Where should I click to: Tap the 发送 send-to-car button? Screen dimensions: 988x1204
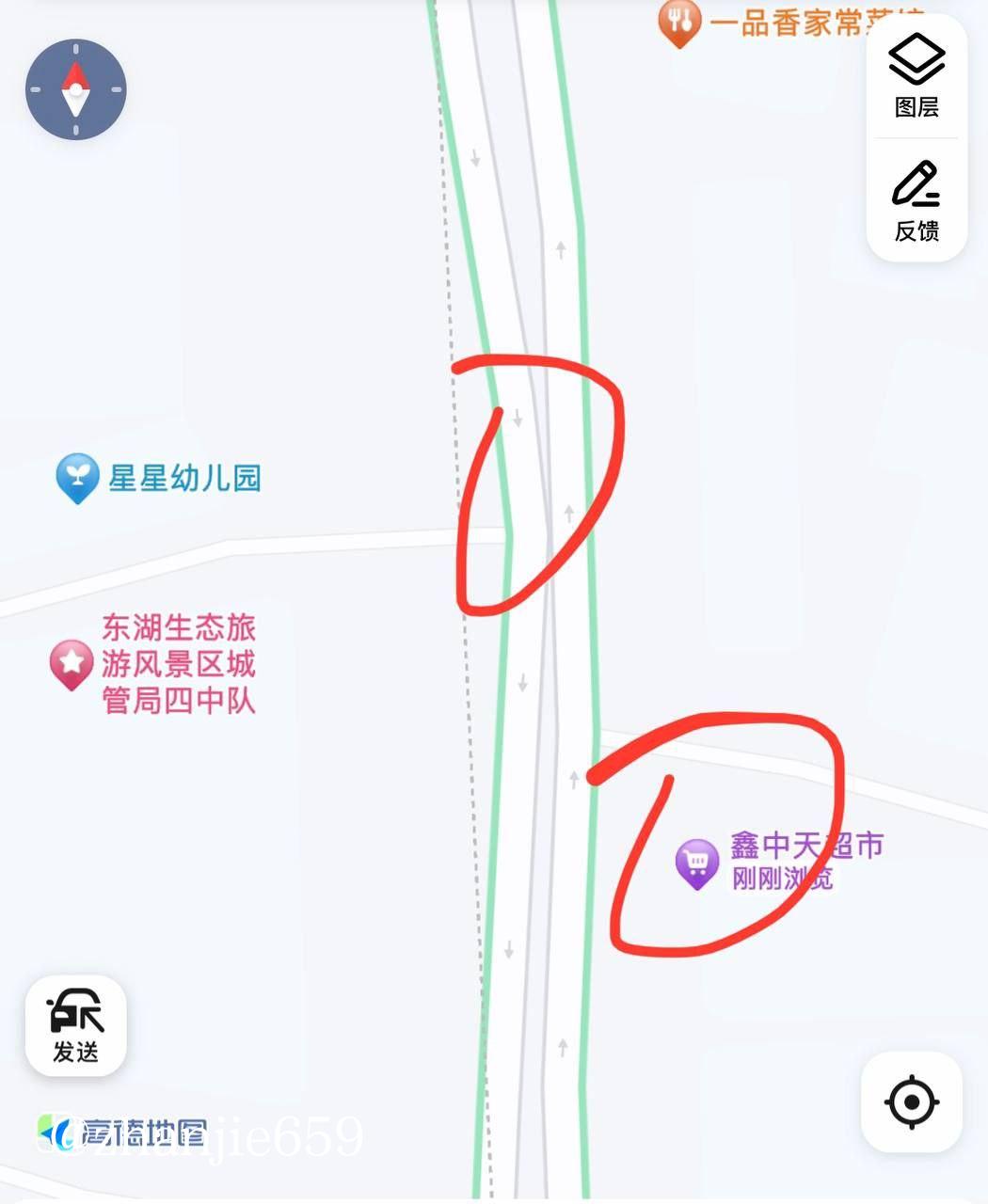click(75, 1025)
